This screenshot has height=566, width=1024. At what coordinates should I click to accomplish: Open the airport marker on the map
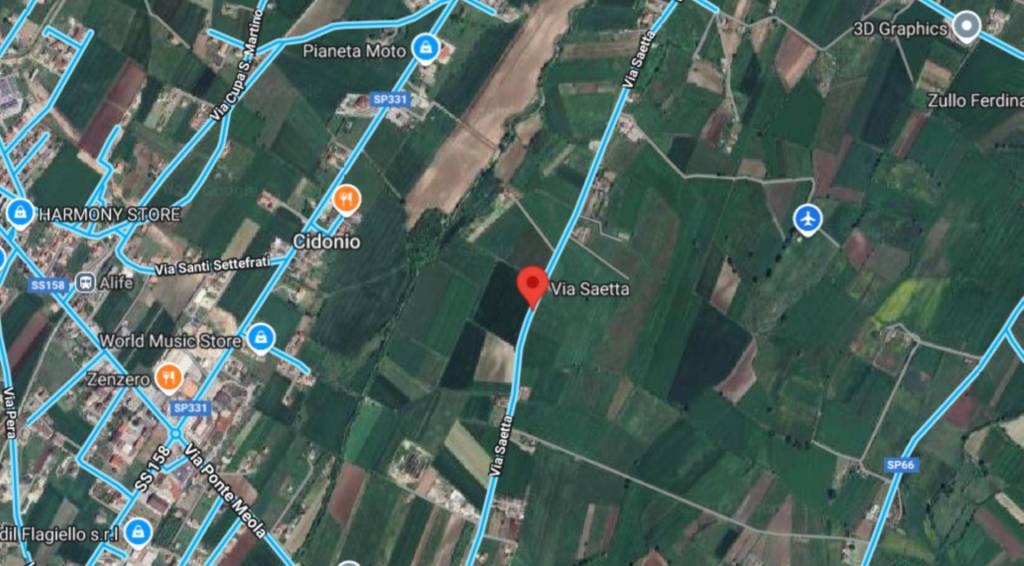(807, 219)
